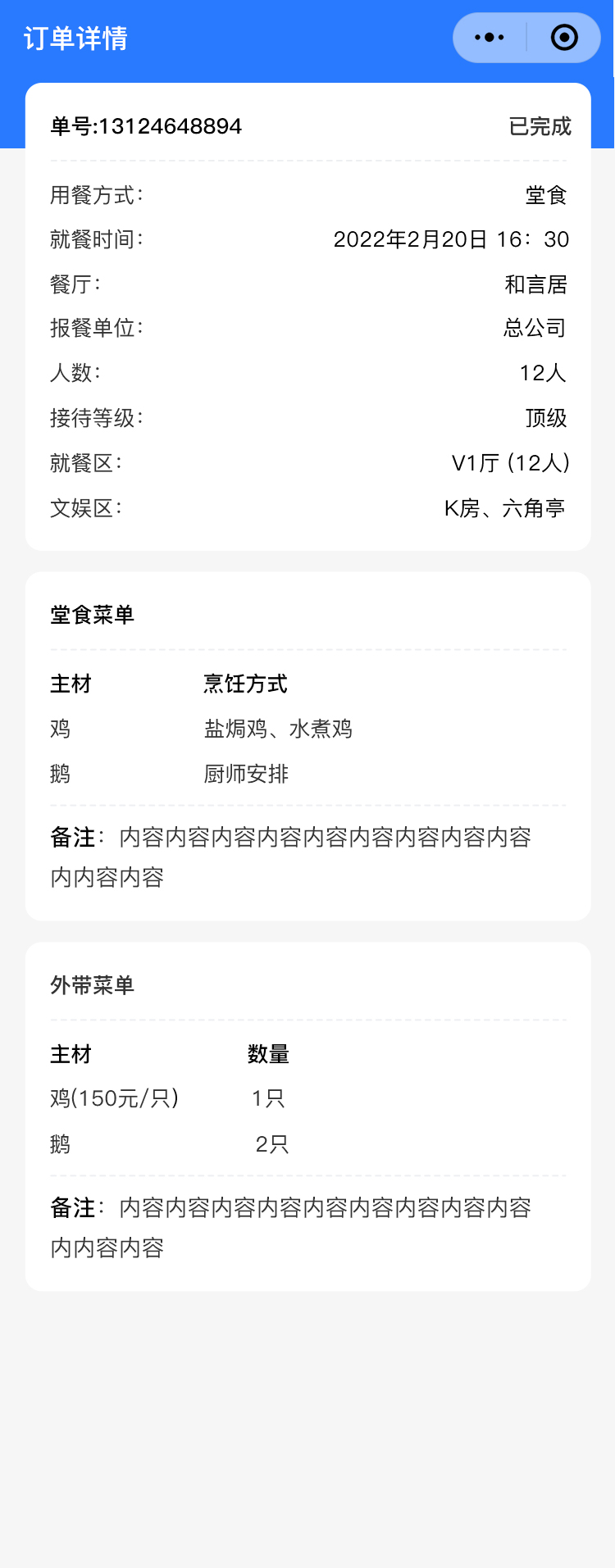Close the mini program via circle icon
Viewport: 615px width, 1568px height.
[564, 38]
